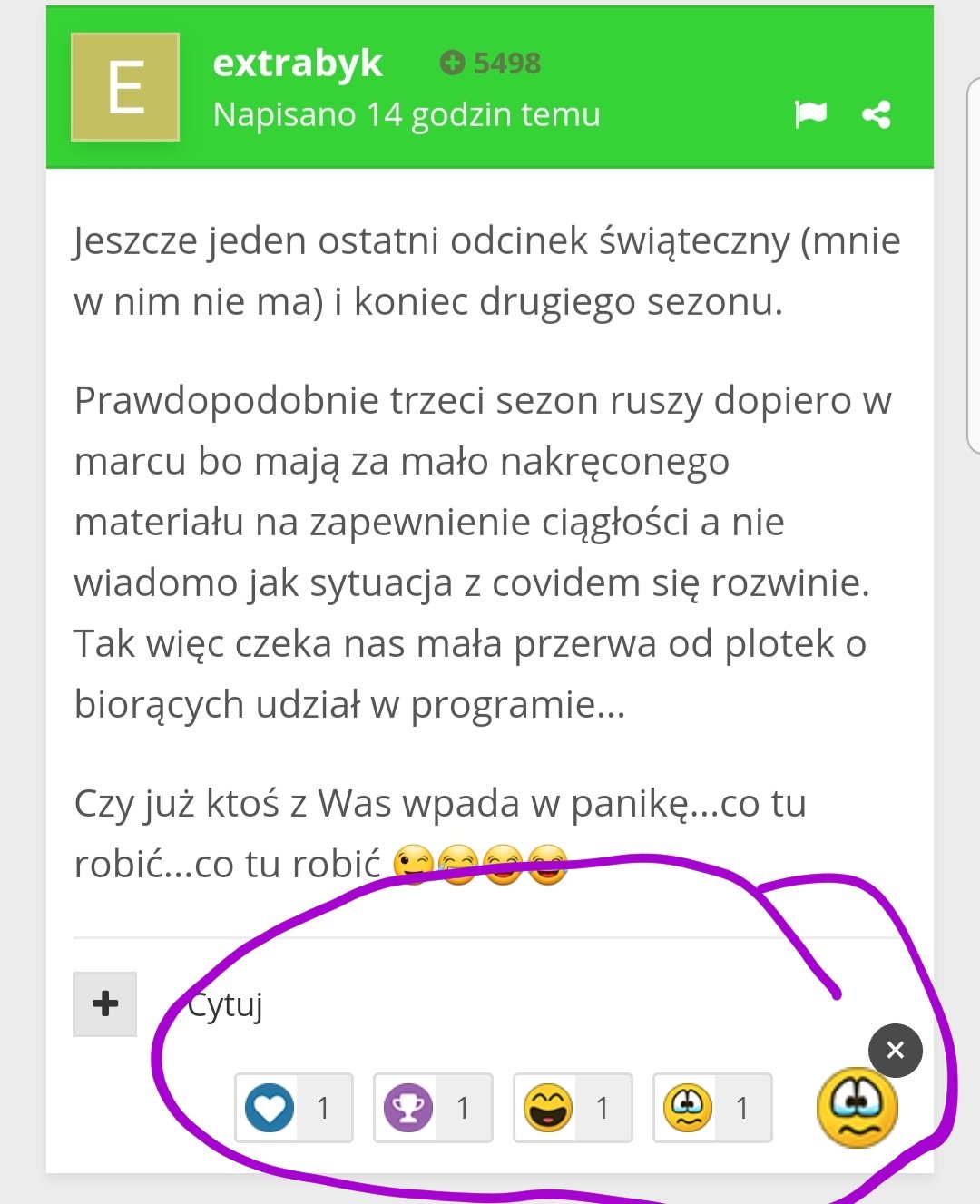980x1204 pixels.
Task: Tap the large sad emoji reaction
Action: pos(857,1108)
